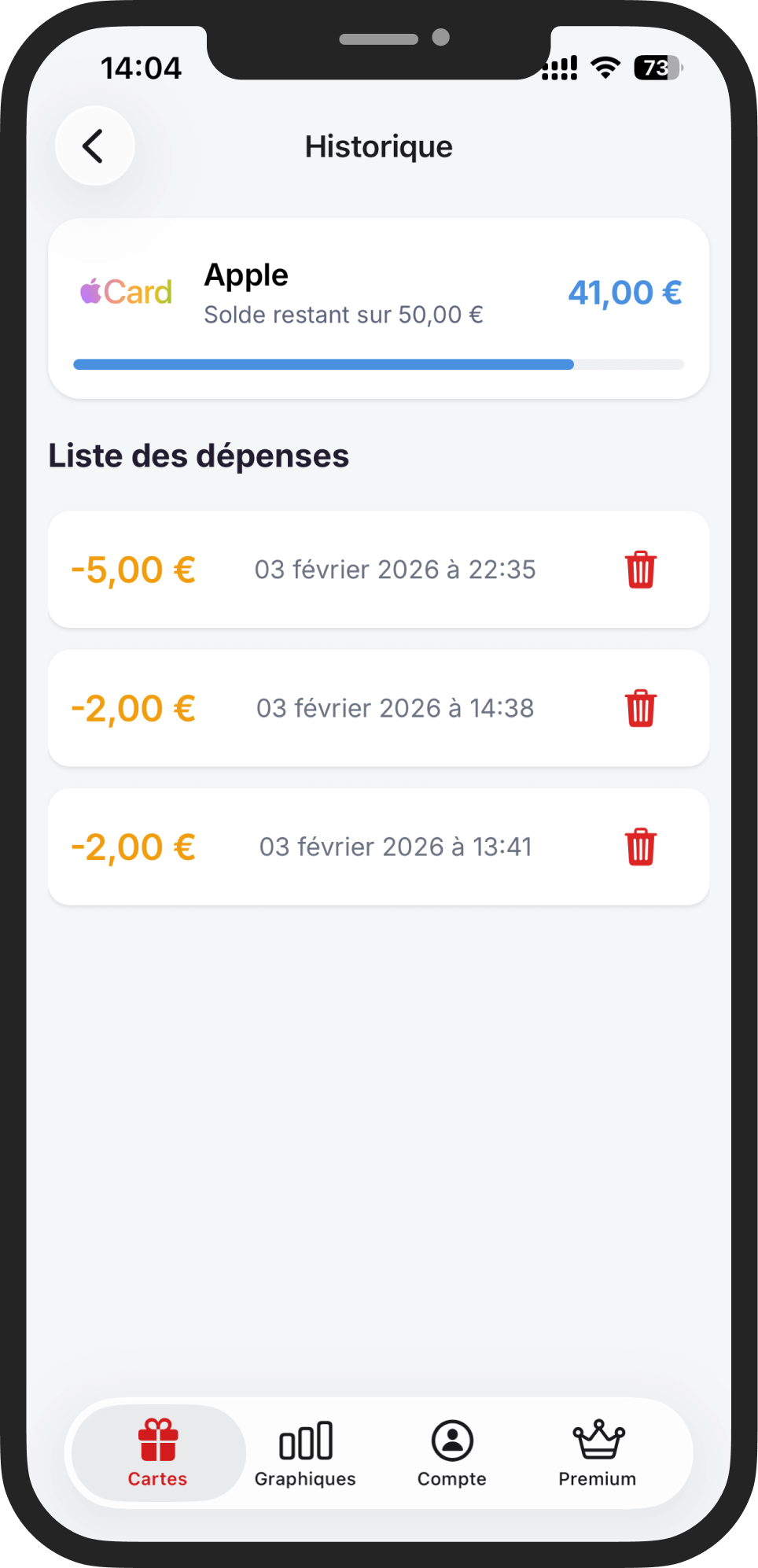Click the Apple Card logo
This screenshot has height=1568, width=758.
click(x=124, y=291)
